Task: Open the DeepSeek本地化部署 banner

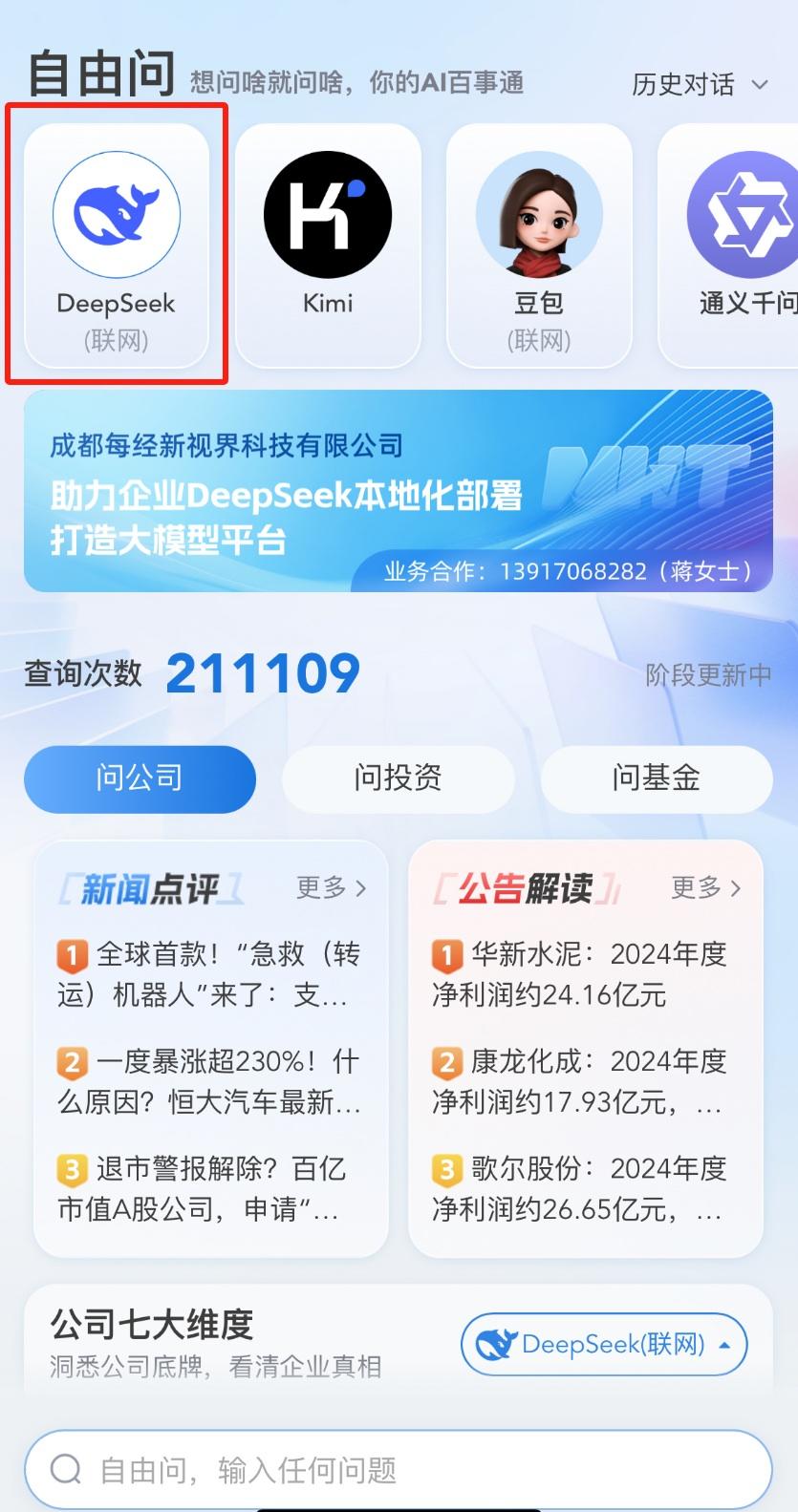Action: pyautogui.click(x=398, y=491)
